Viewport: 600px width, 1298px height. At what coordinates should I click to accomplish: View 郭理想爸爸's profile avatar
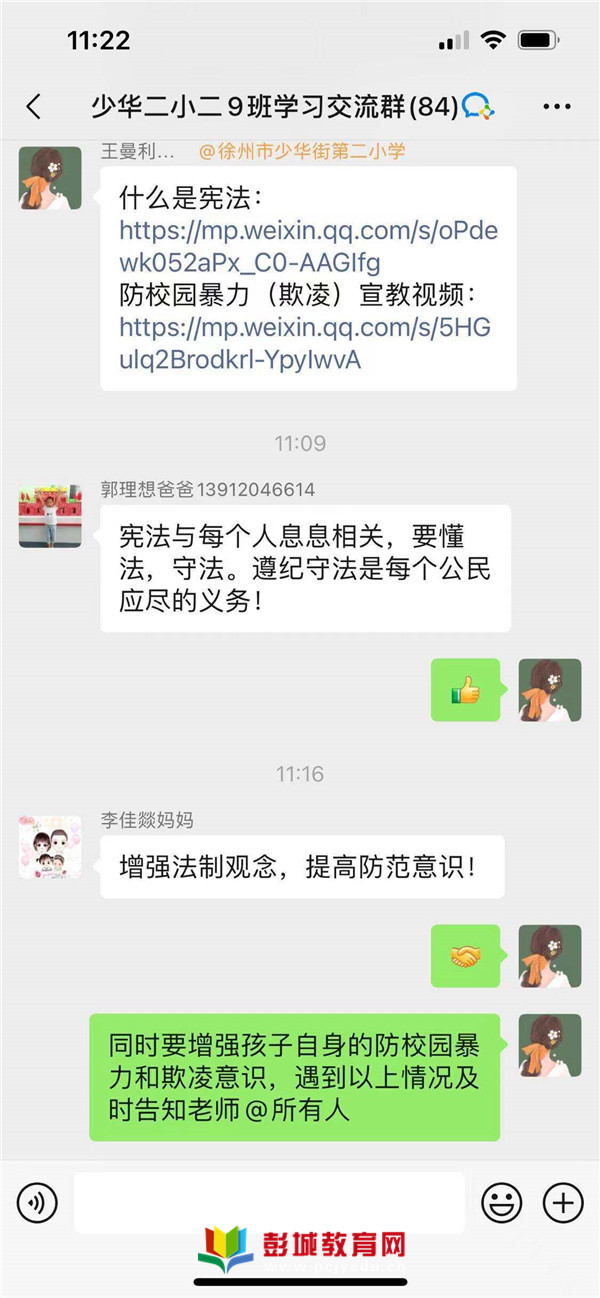pyautogui.click(x=50, y=516)
